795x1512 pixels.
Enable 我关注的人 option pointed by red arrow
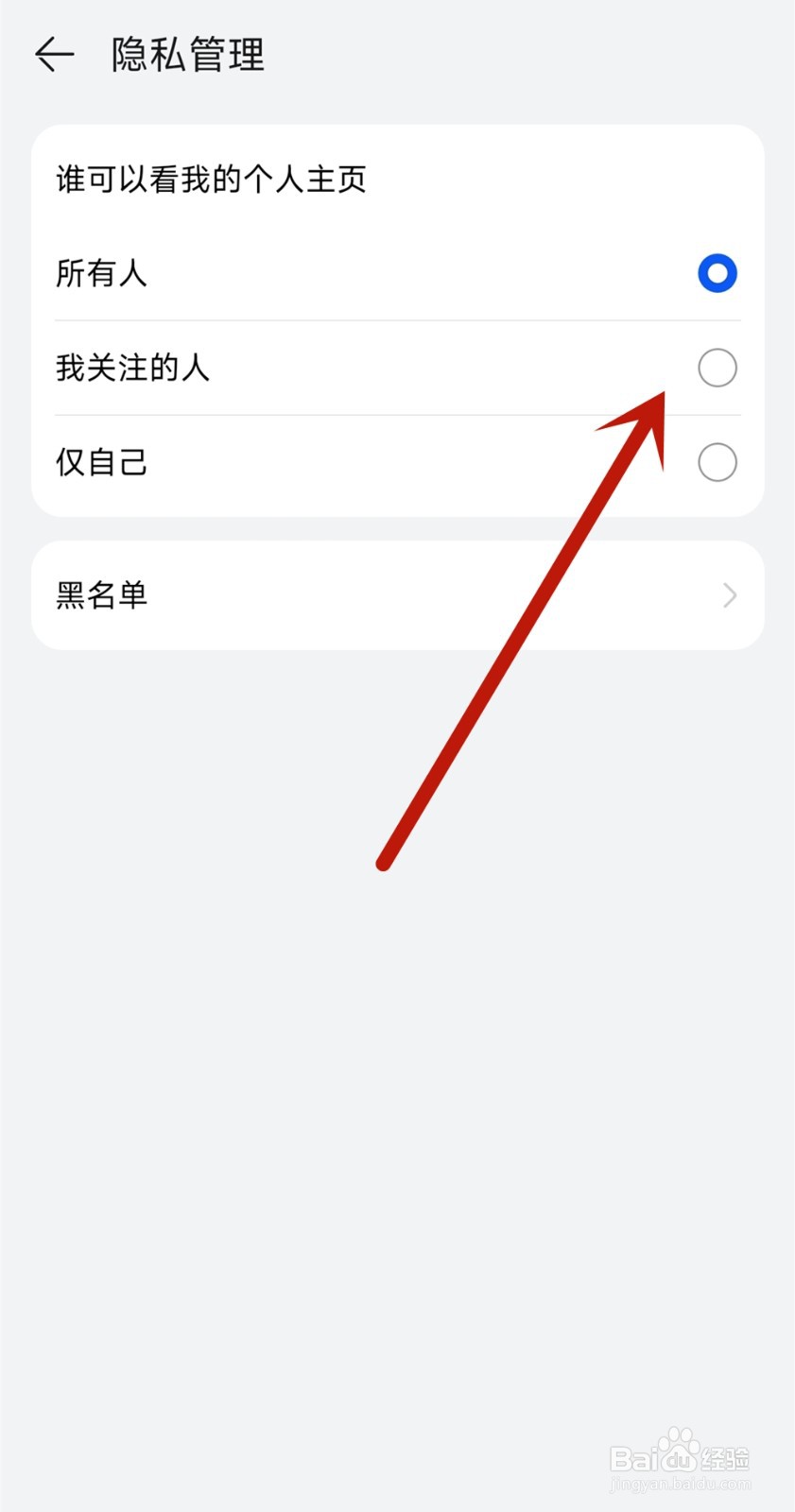pos(717,368)
